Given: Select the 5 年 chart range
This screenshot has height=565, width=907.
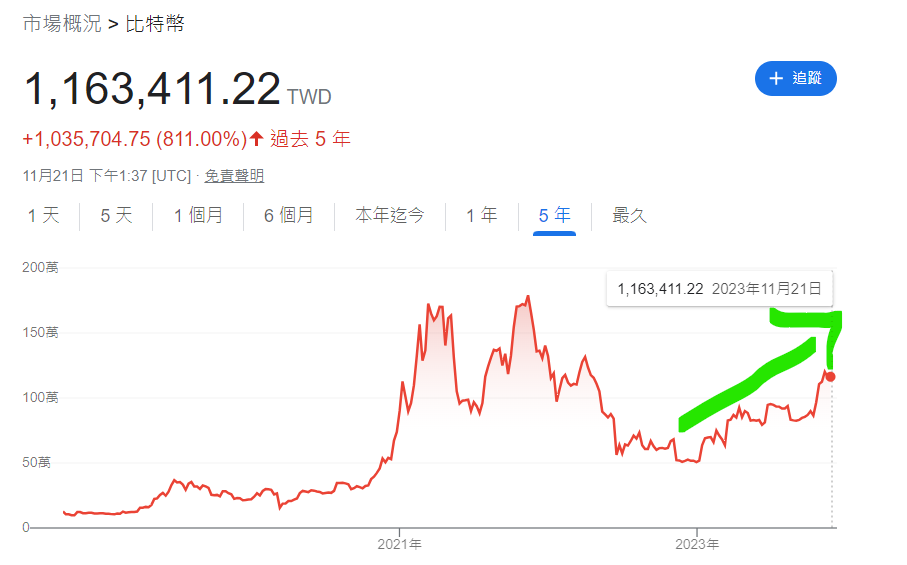Looking at the screenshot, I should tap(554, 215).
